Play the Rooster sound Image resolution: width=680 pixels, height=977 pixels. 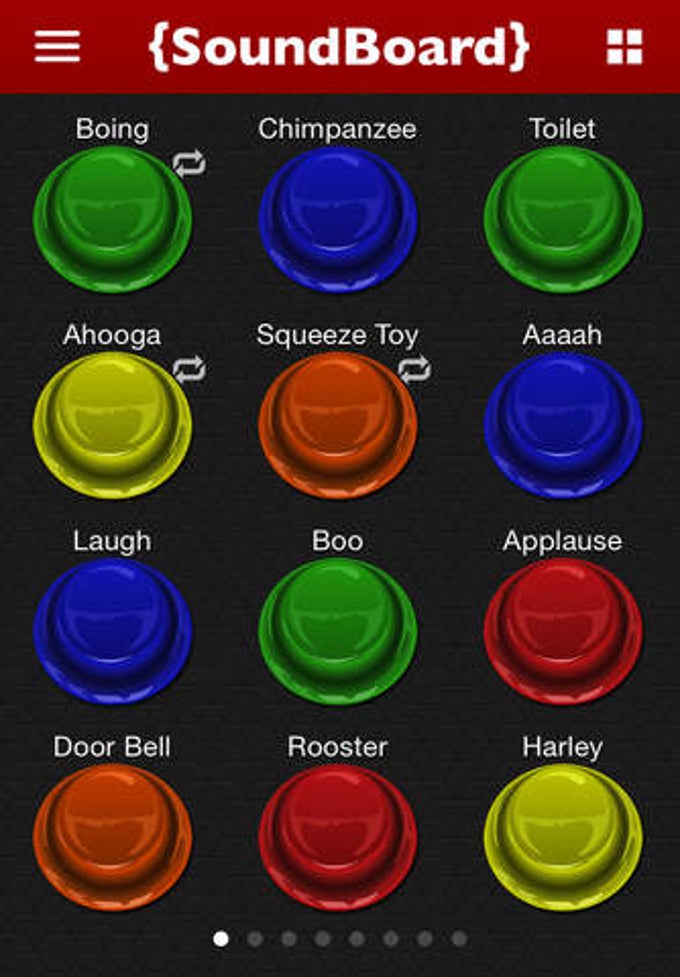(x=338, y=836)
